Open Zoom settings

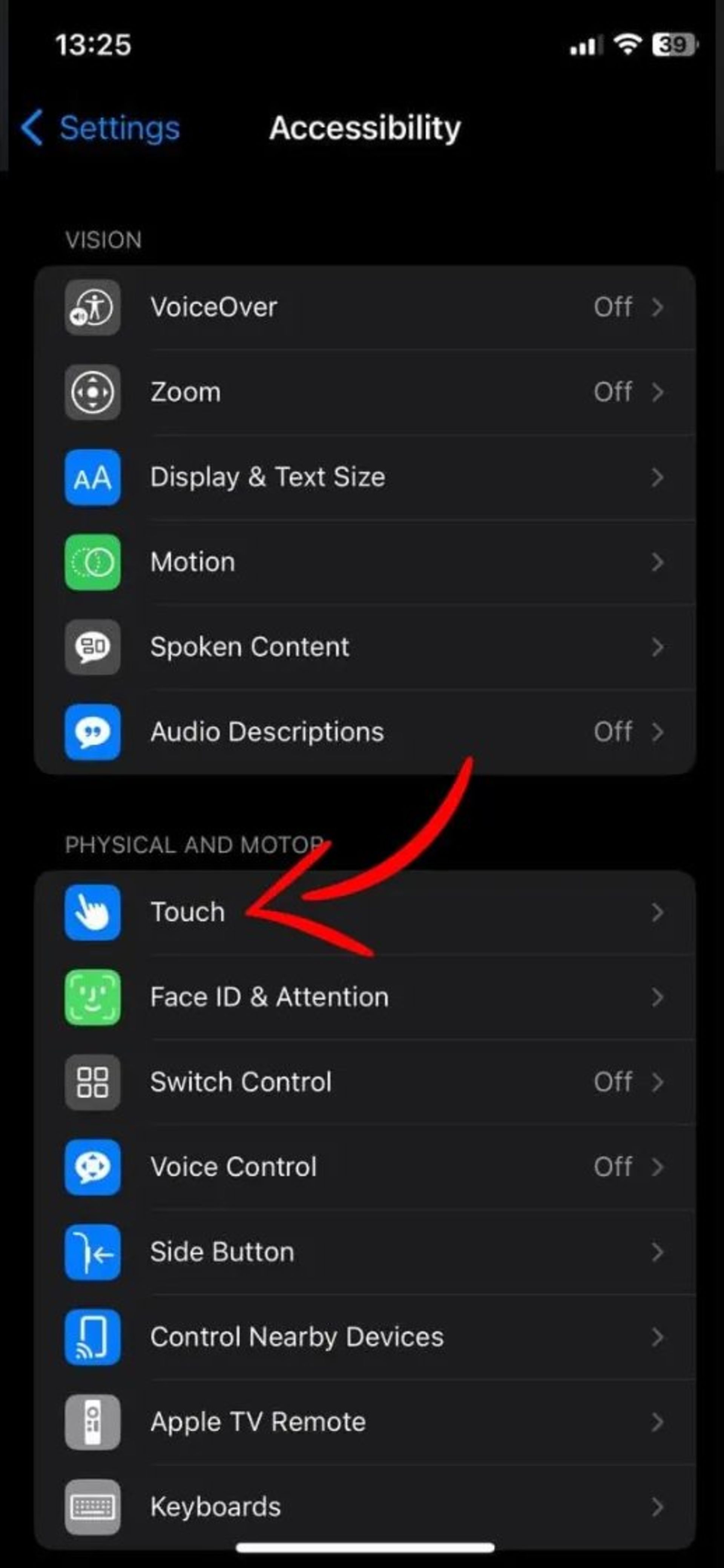364,392
